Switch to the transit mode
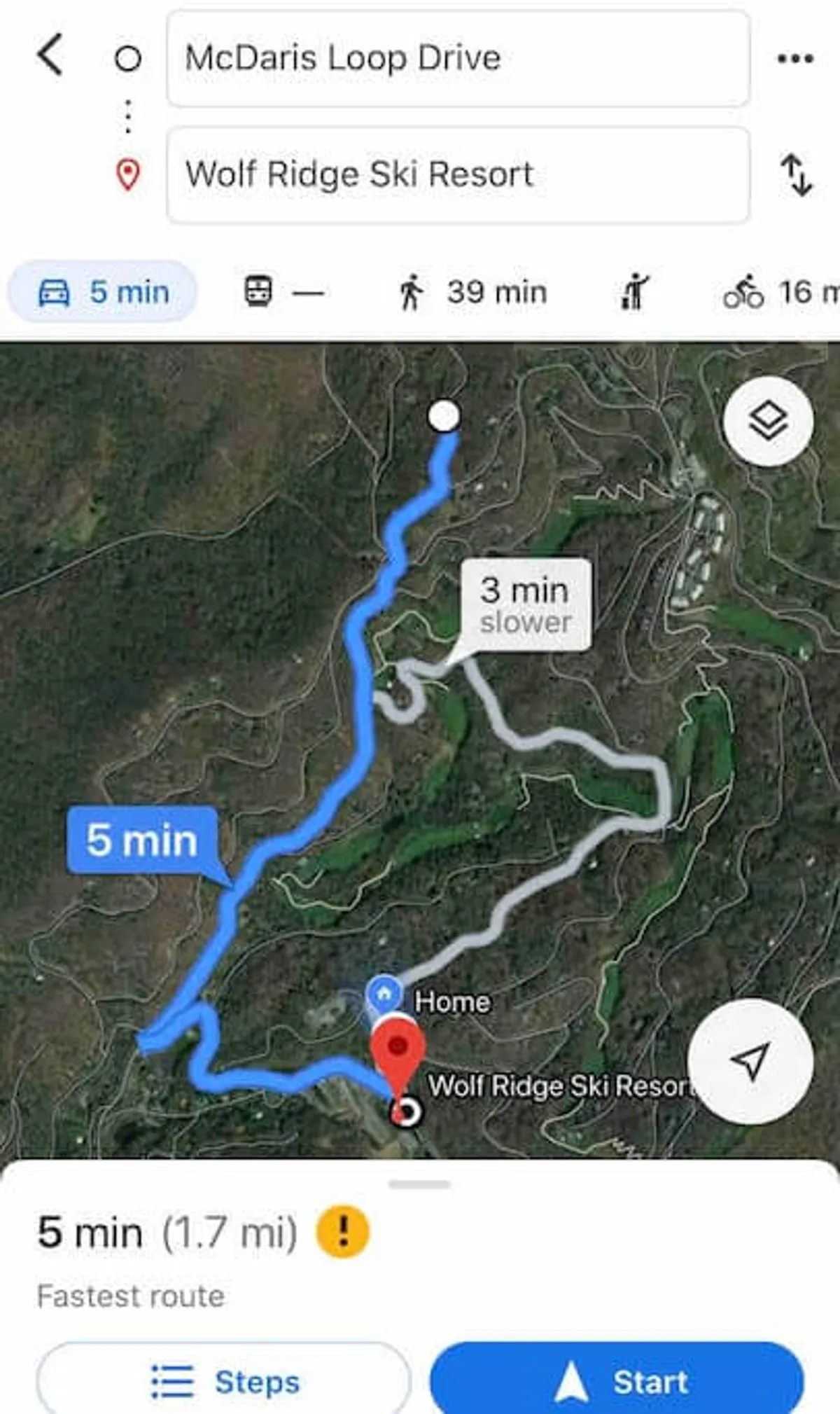840x1414 pixels. (282, 292)
